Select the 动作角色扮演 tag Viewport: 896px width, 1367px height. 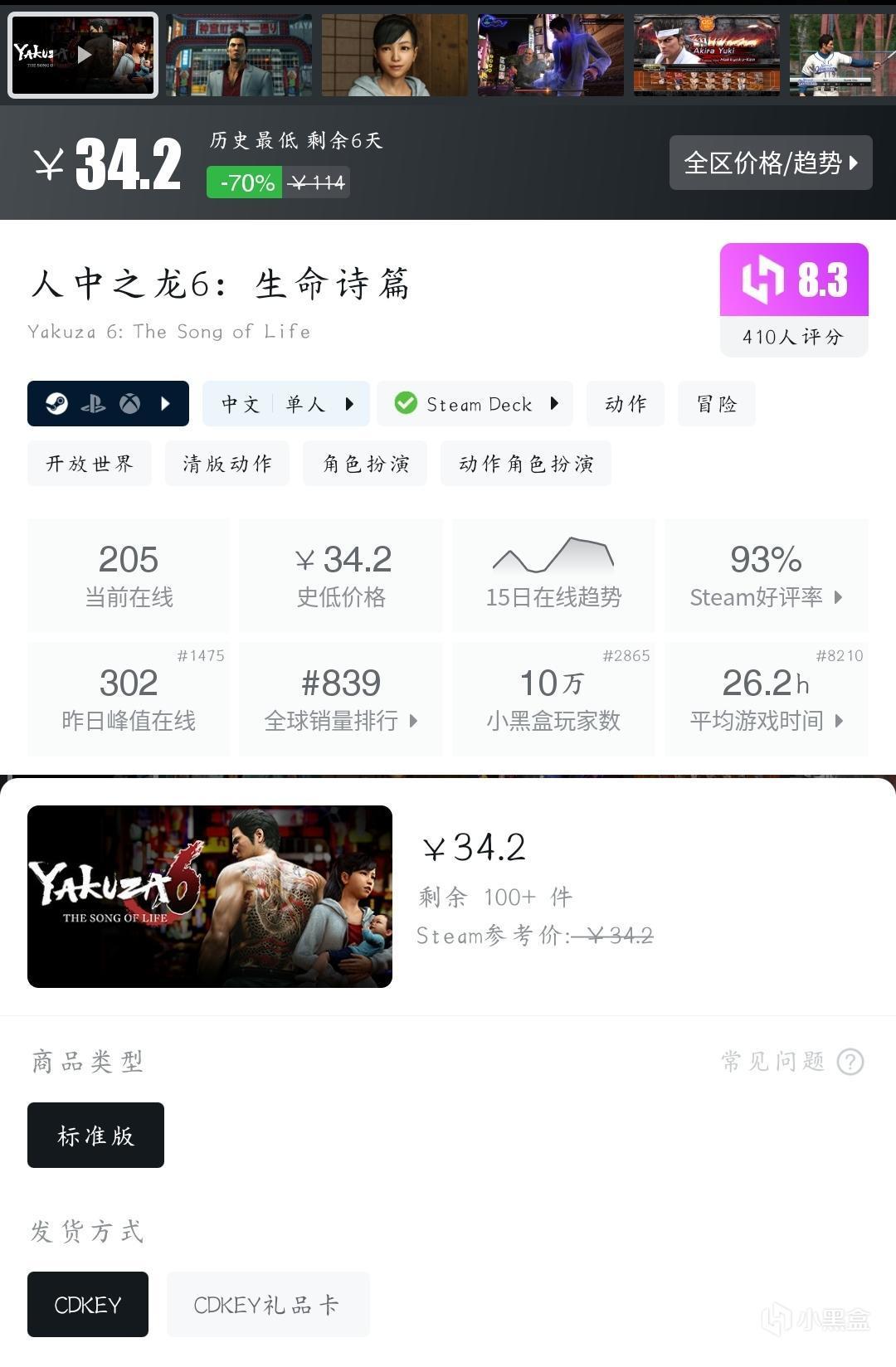coord(526,464)
